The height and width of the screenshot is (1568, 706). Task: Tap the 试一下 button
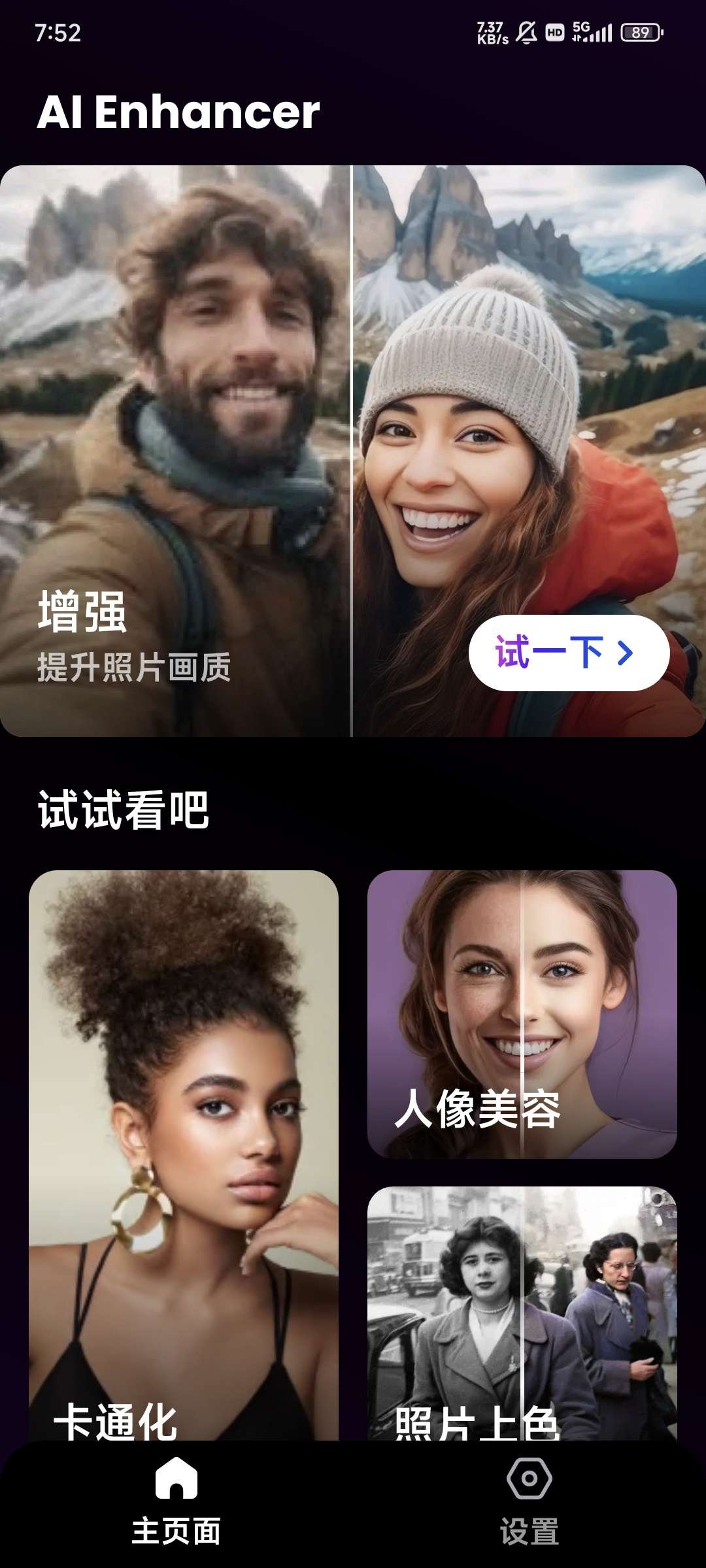click(569, 653)
